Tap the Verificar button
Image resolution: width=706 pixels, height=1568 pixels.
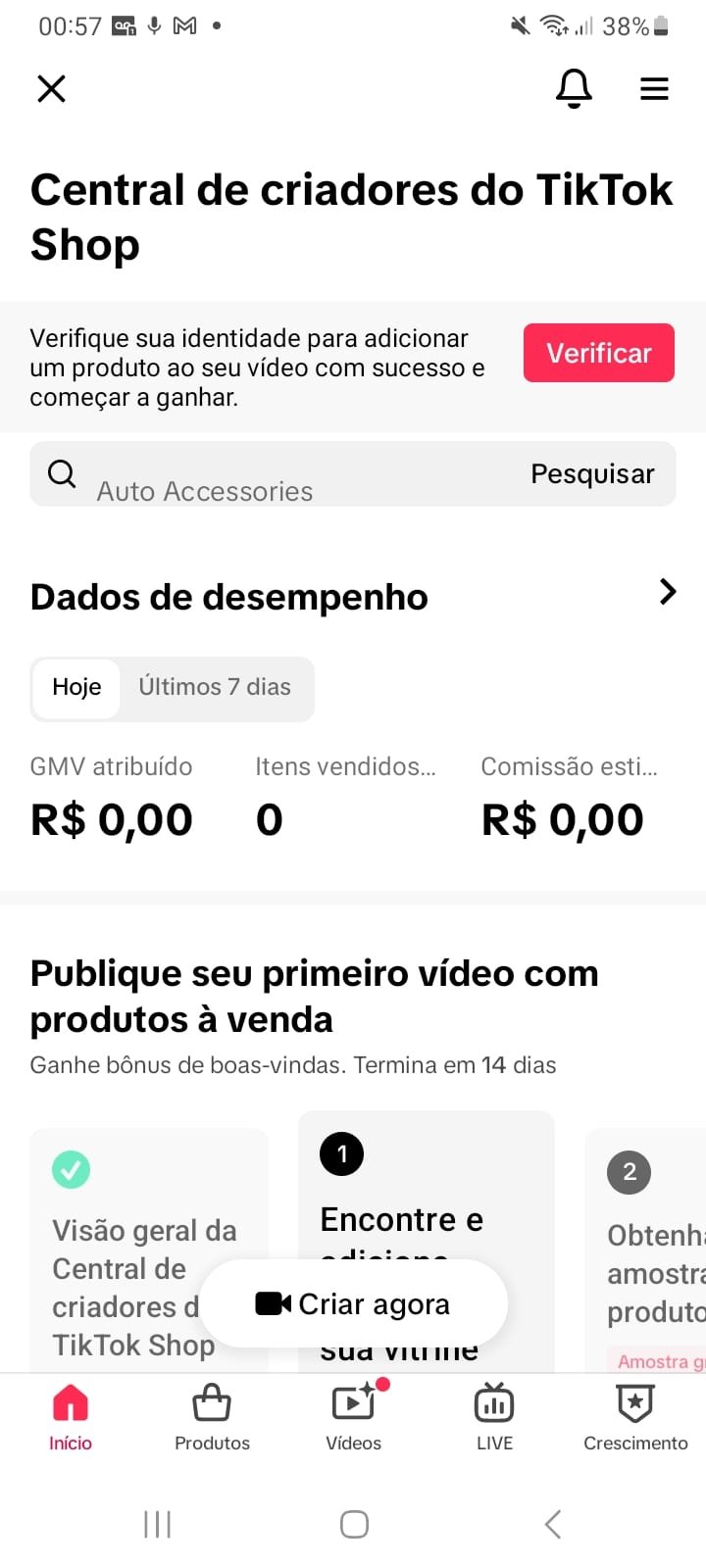click(x=598, y=353)
